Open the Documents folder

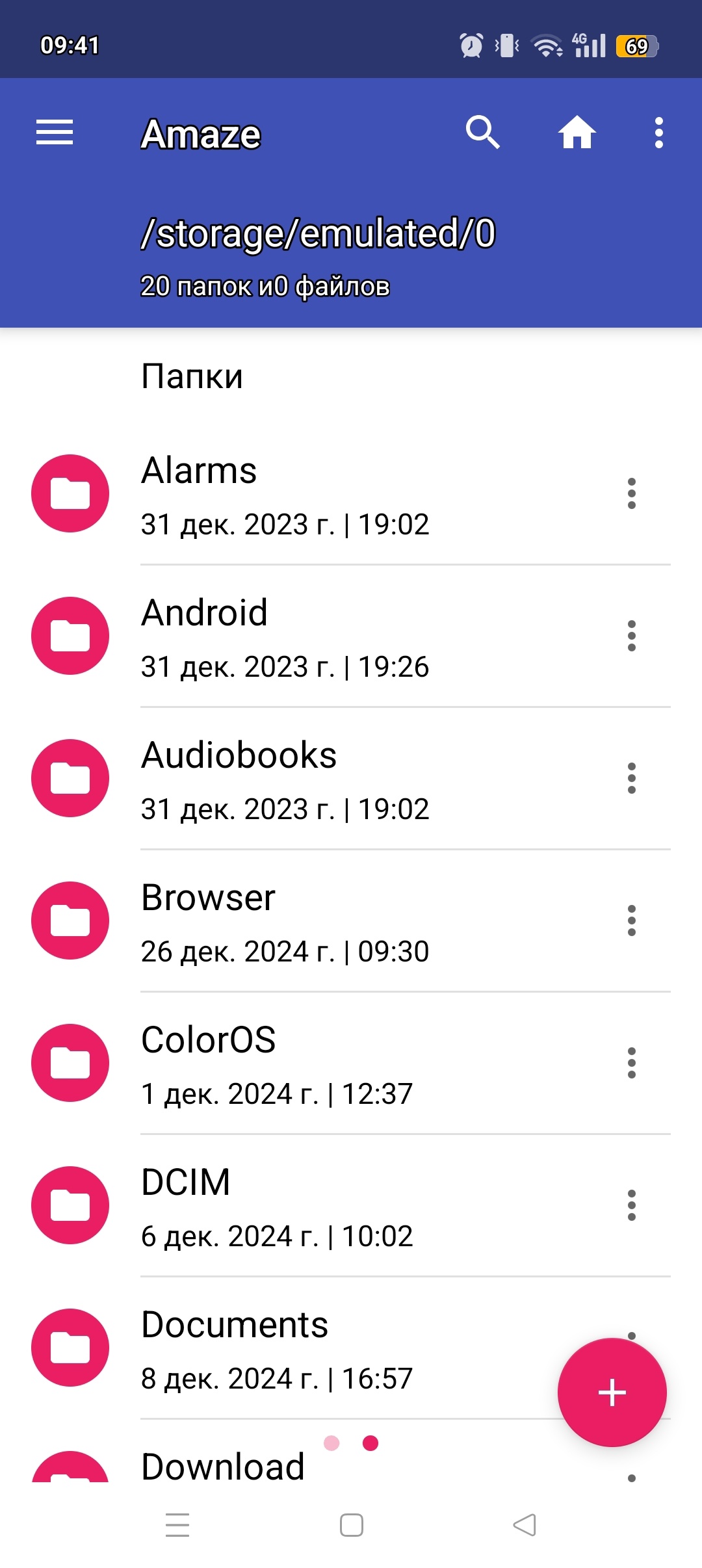tap(325, 1348)
